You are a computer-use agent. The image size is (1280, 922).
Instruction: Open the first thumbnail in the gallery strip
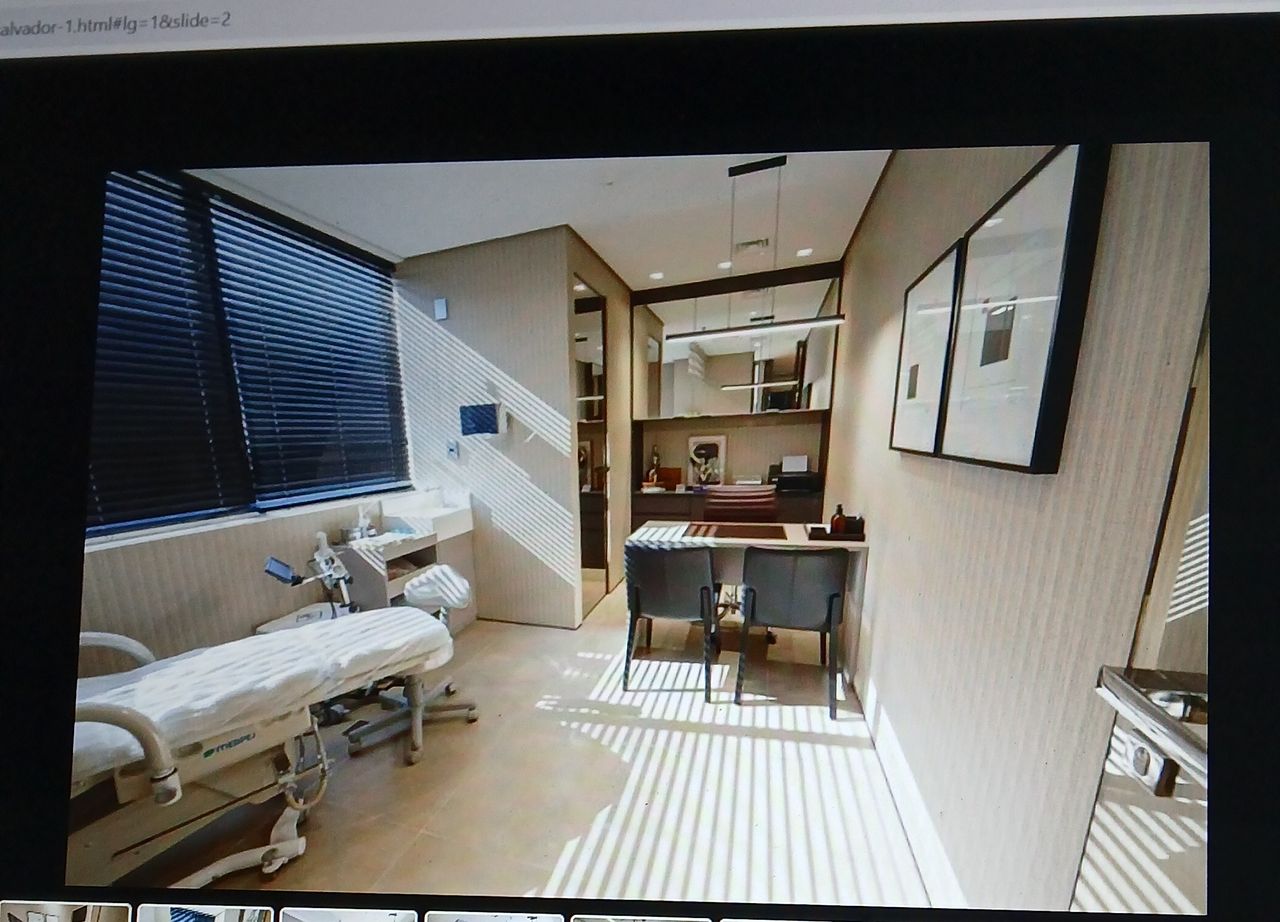[66, 912]
